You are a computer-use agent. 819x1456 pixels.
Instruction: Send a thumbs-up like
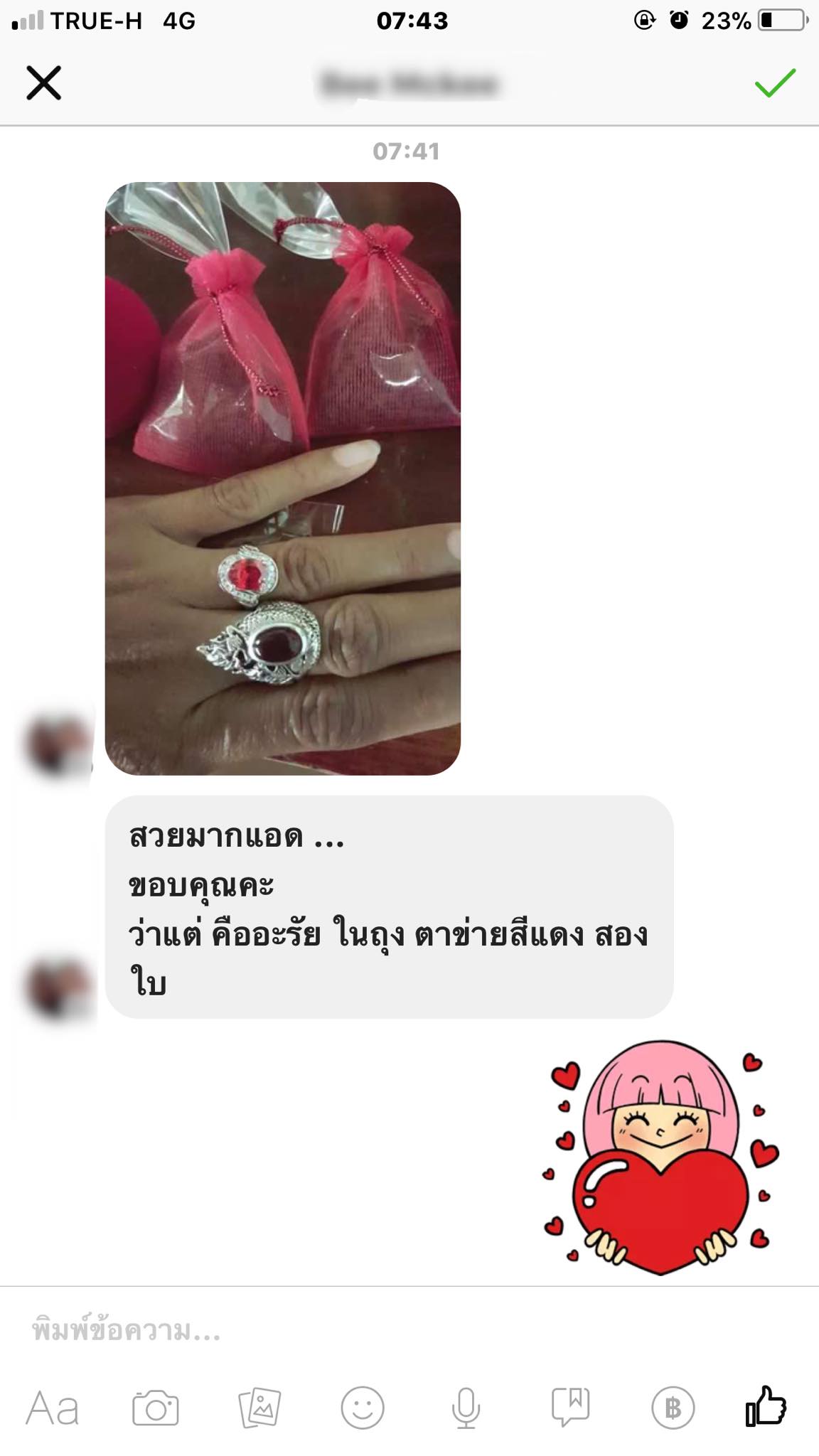(x=766, y=1406)
